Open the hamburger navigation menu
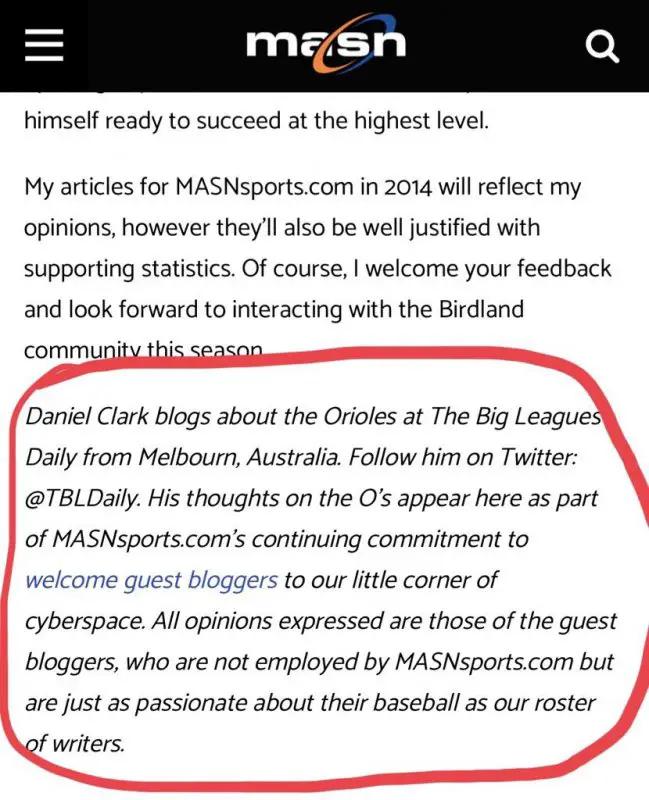 [x=43, y=46]
